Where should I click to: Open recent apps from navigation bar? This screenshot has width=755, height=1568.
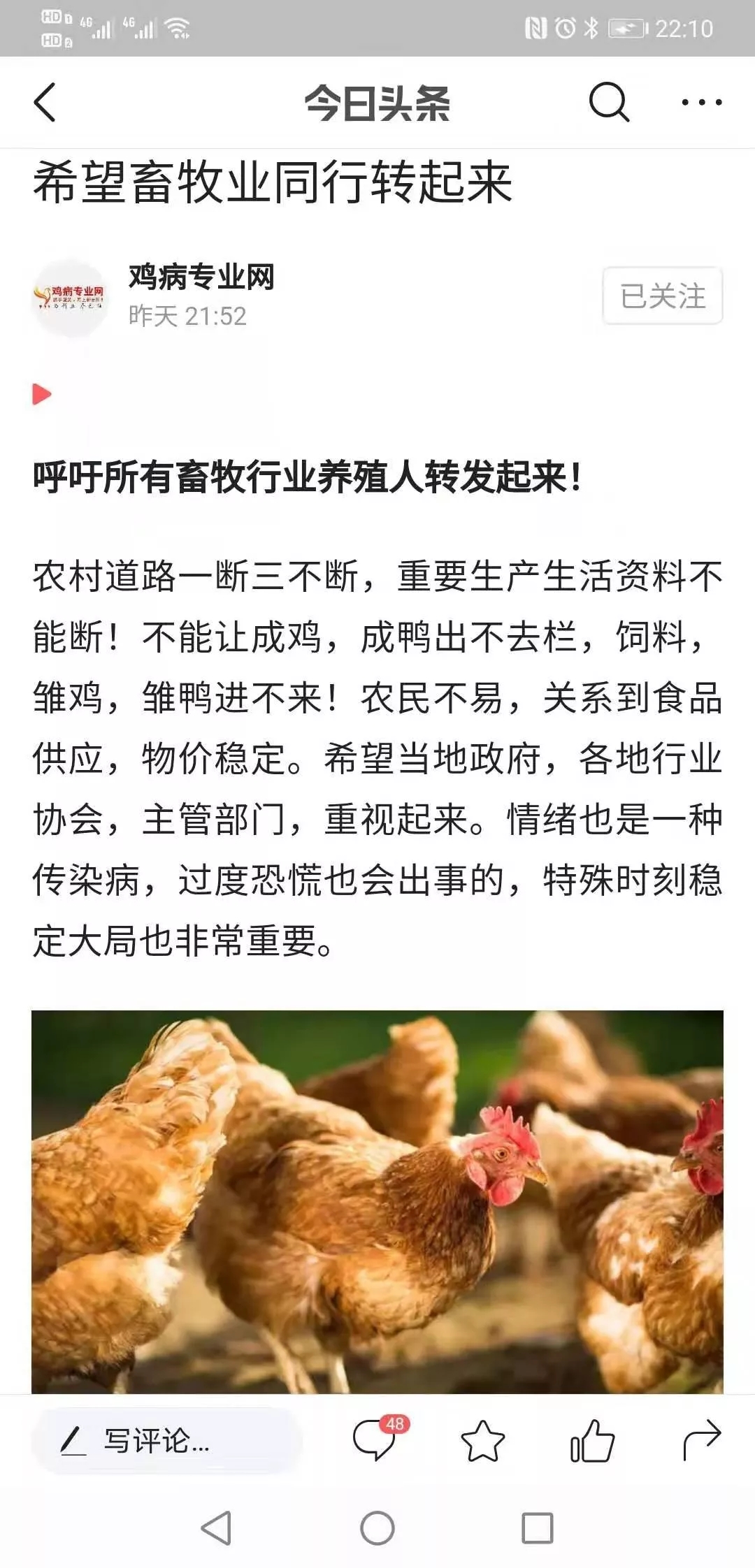coord(538,1528)
